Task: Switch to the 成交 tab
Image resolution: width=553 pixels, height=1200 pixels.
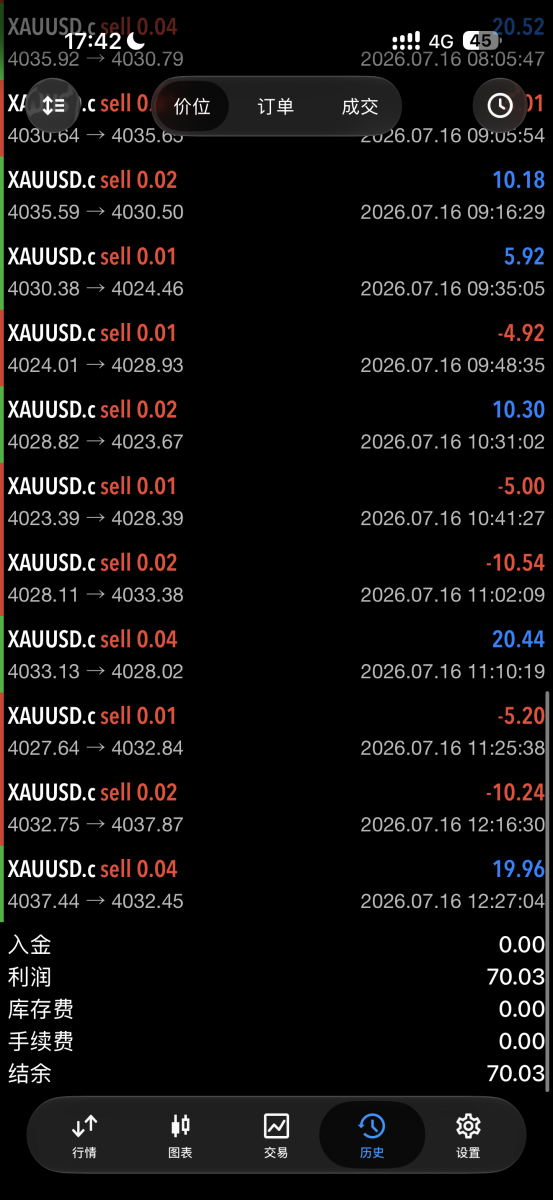Action: [x=360, y=106]
